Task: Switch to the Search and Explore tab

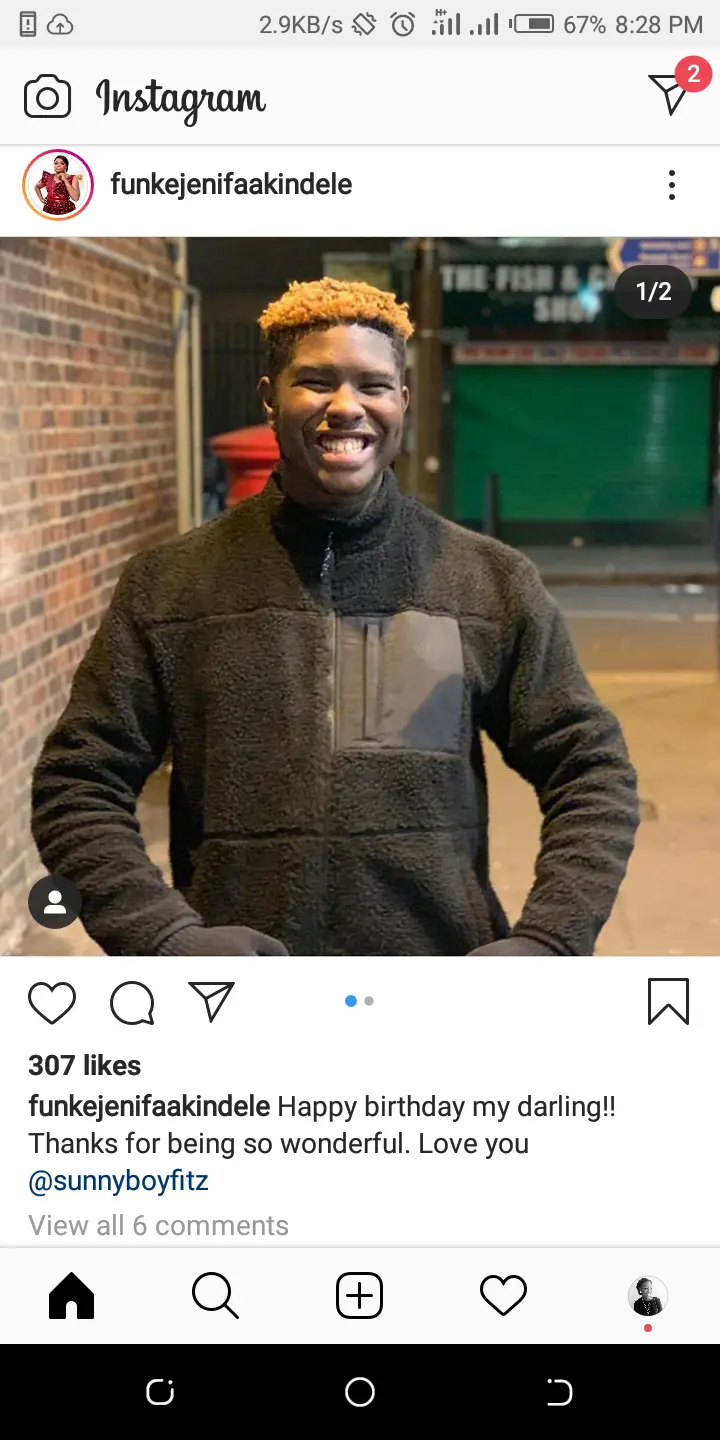Action: (215, 1297)
